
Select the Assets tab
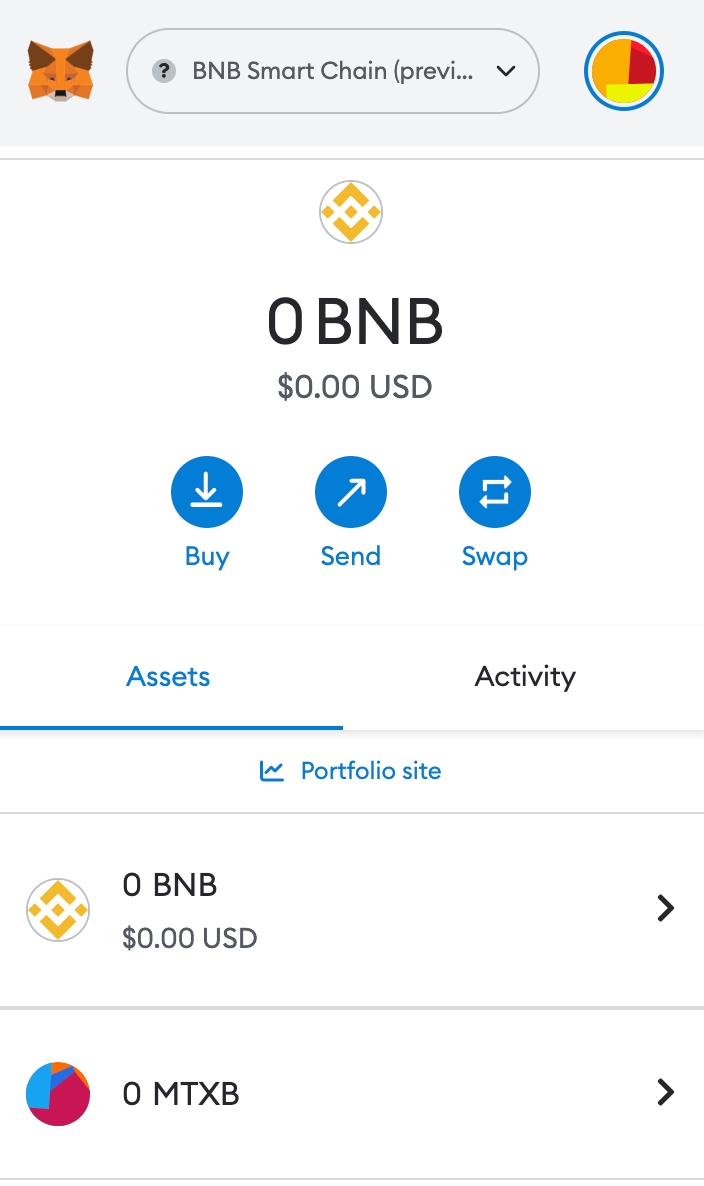click(x=169, y=677)
